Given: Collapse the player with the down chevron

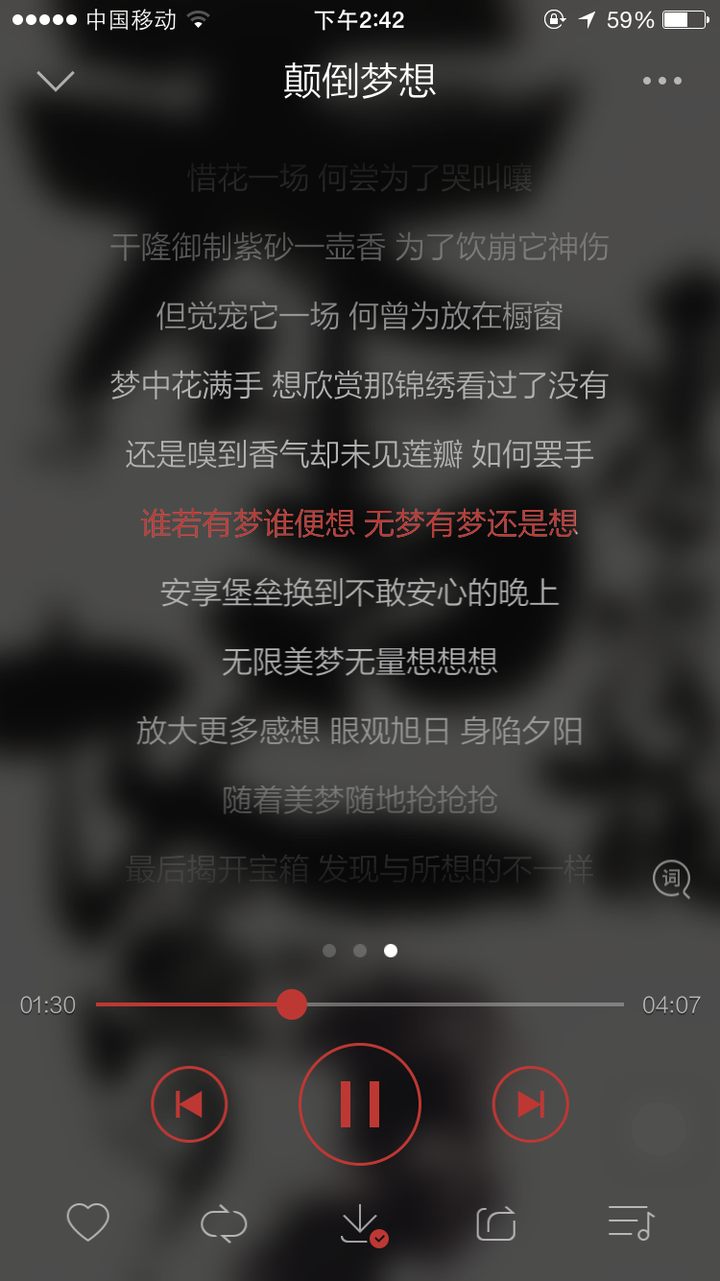Looking at the screenshot, I should click(56, 81).
